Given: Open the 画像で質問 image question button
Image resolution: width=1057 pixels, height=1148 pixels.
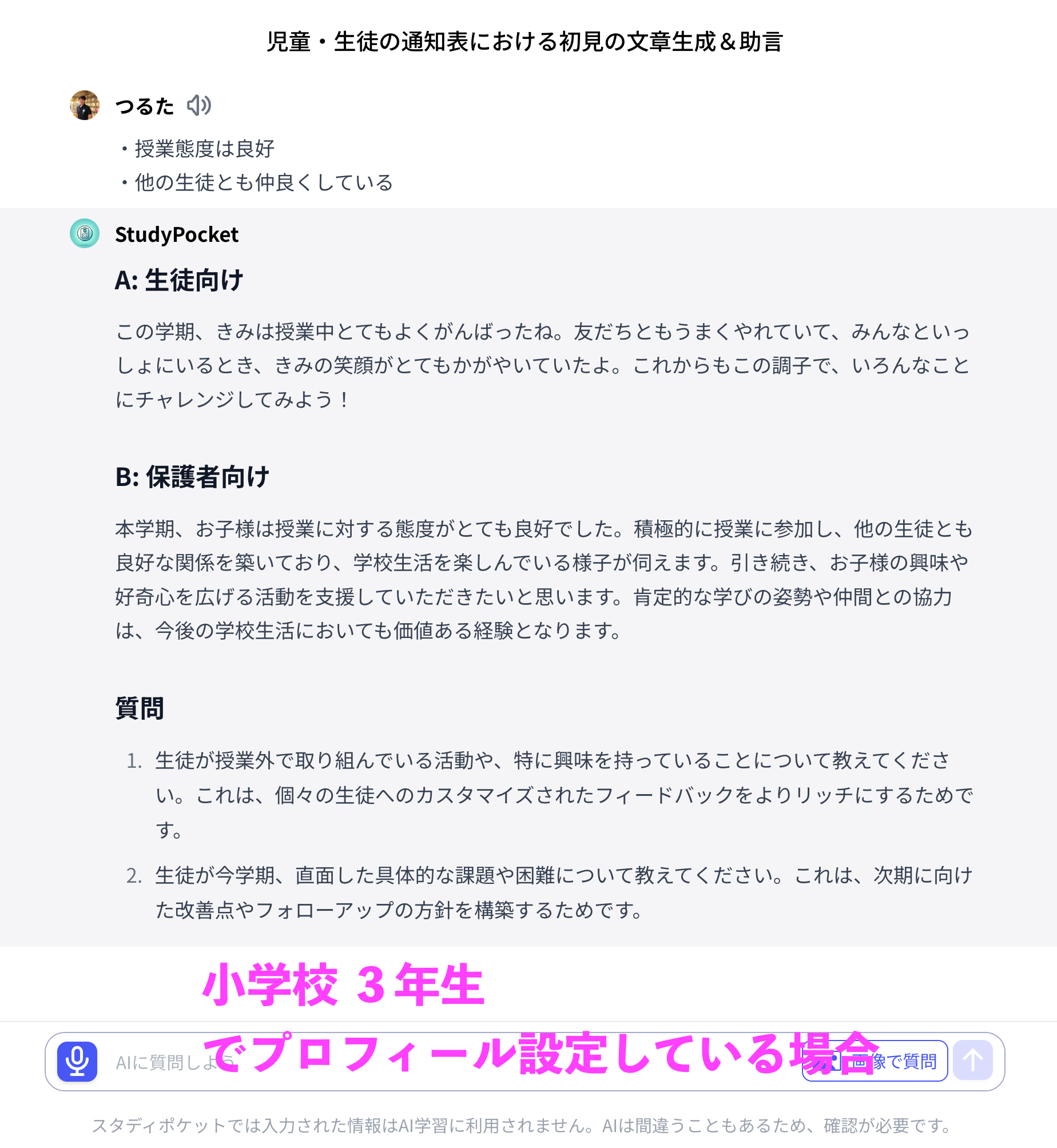Looking at the screenshot, I should tap(875, 1061).
